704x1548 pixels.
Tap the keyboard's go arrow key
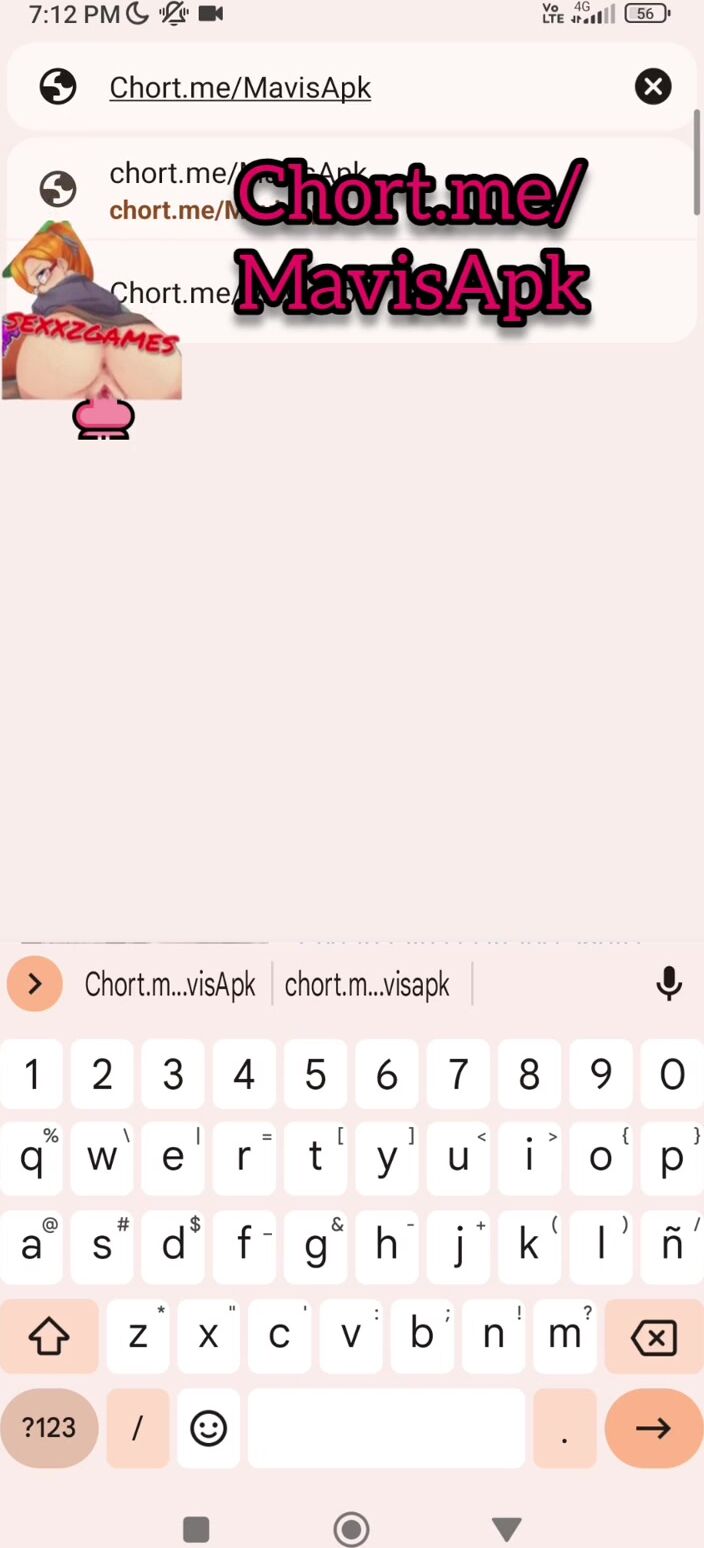653,1427
